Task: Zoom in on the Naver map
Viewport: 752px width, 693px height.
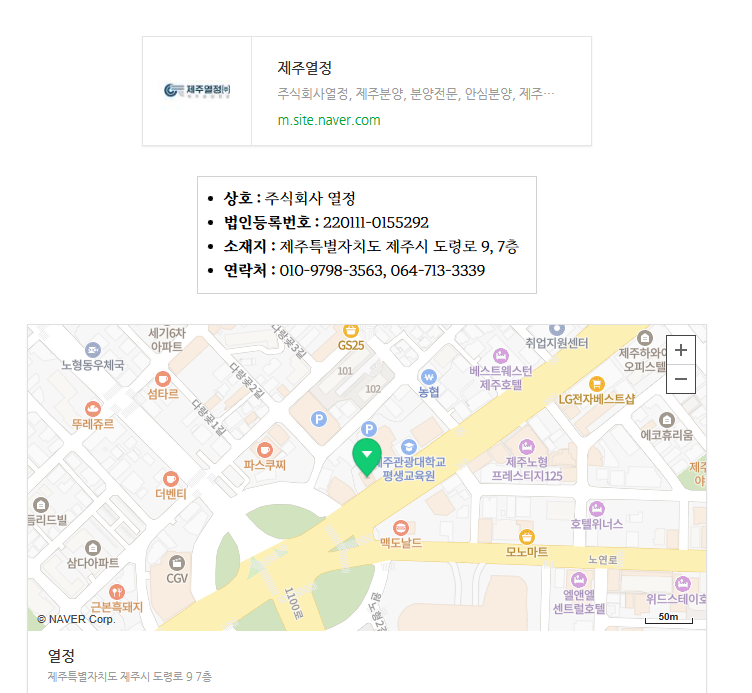Action: tap(681, 350)
